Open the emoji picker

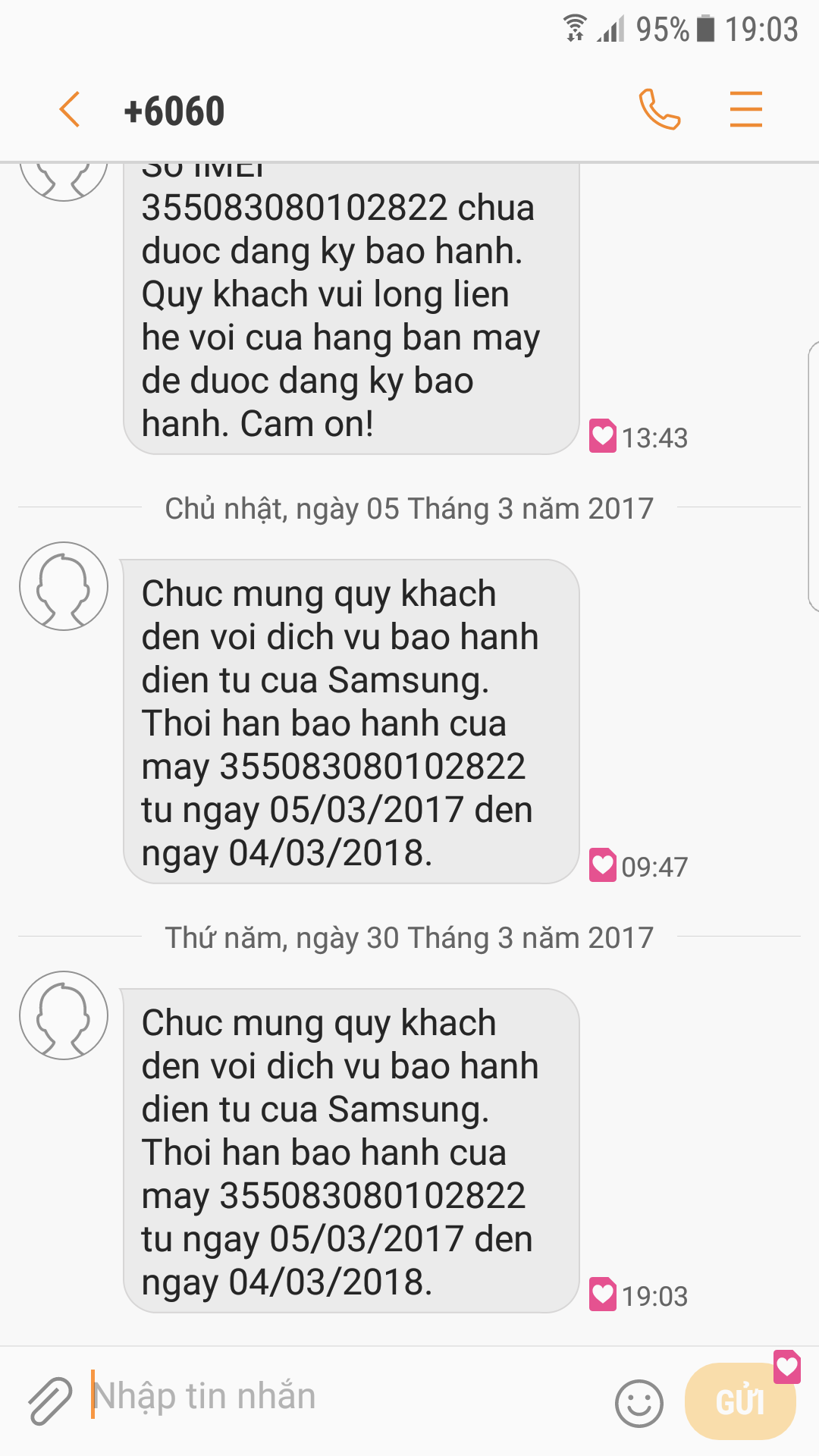(x=639, y=1403)
